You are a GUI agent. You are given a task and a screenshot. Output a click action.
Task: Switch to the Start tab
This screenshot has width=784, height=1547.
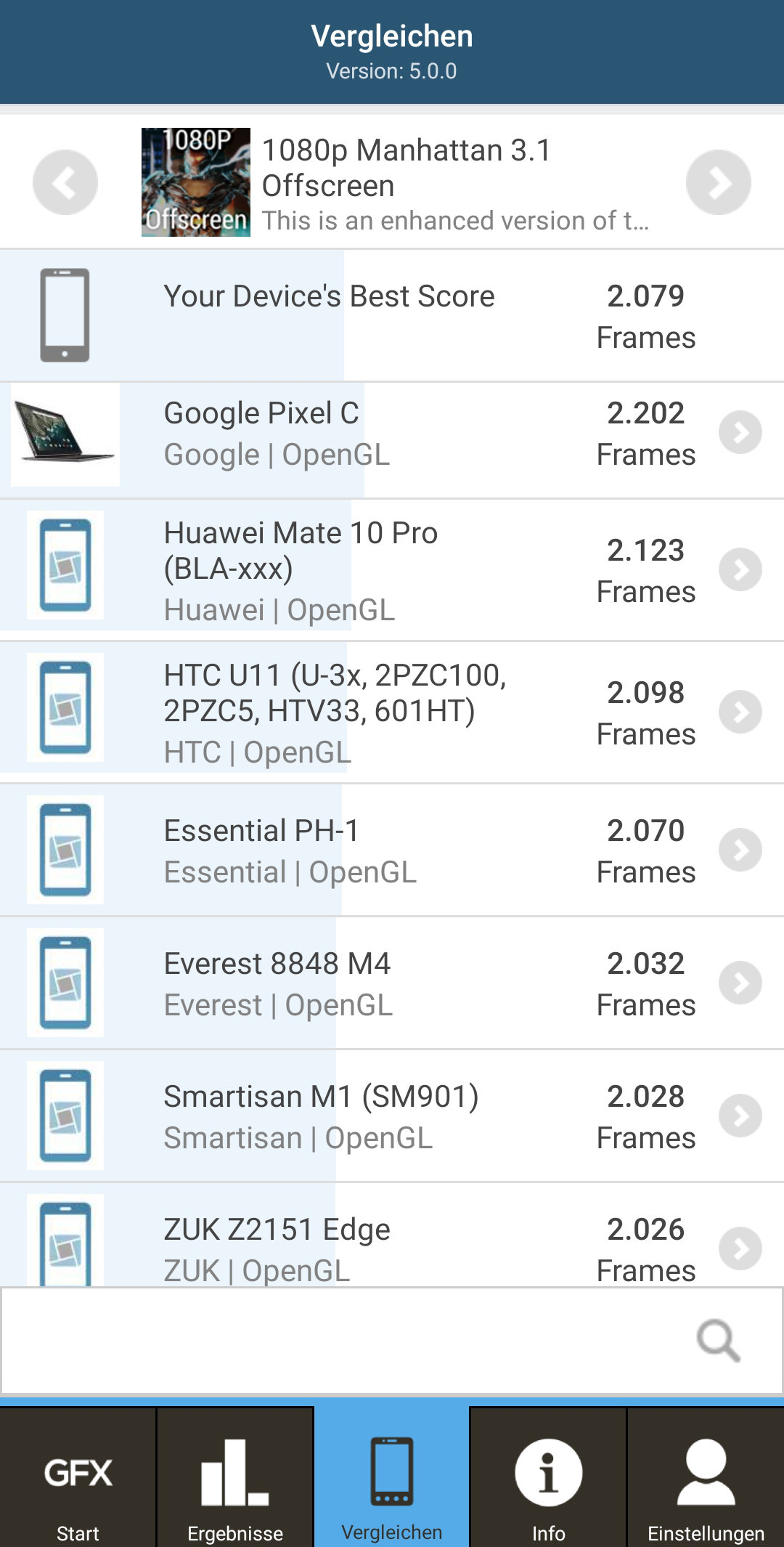[78, 1477]
